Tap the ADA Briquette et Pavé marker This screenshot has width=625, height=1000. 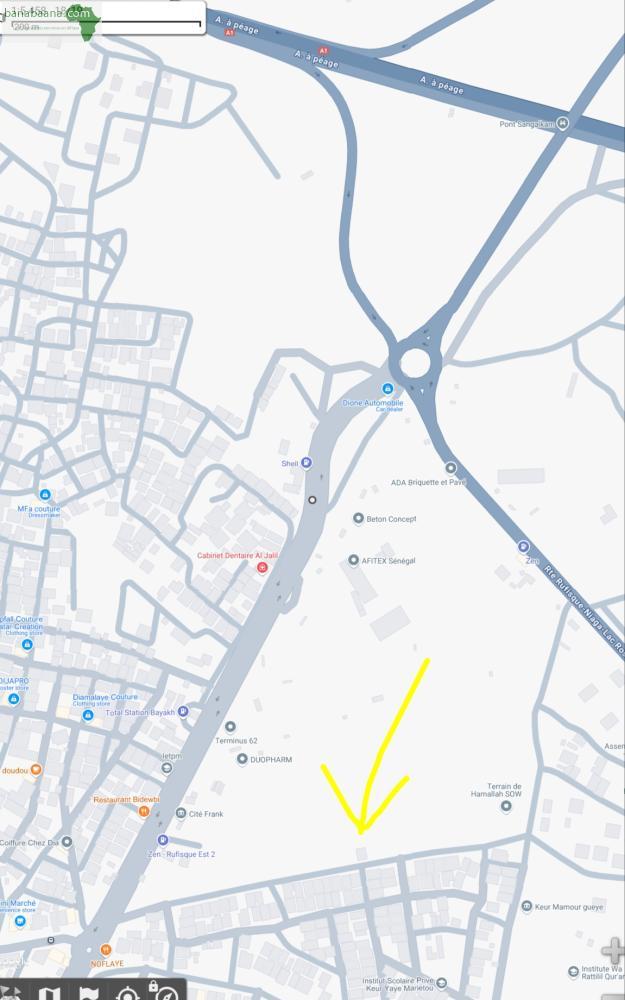(x=451, y=468)
